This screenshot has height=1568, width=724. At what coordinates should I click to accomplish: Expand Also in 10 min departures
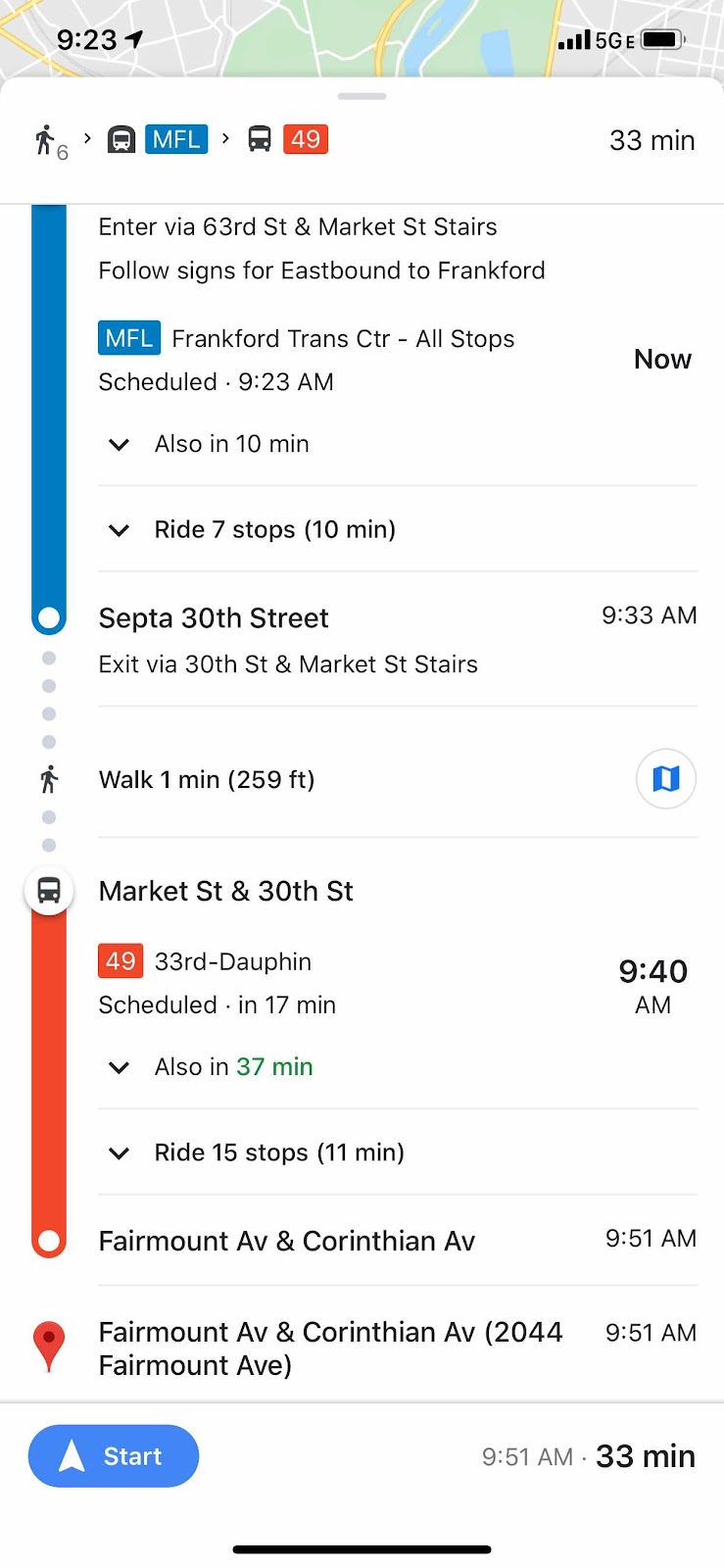pos(398,444)
